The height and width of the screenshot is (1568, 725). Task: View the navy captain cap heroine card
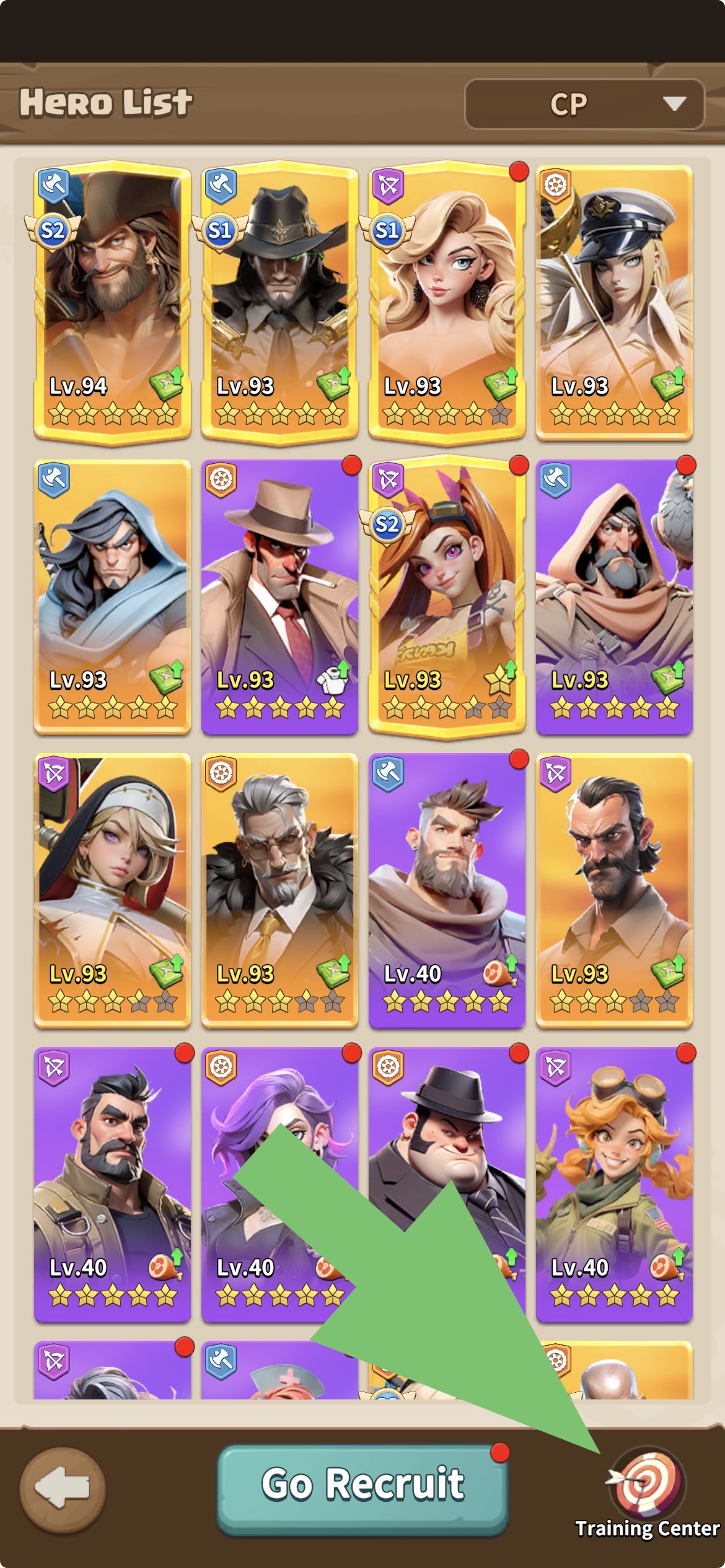tap(614, 302)
